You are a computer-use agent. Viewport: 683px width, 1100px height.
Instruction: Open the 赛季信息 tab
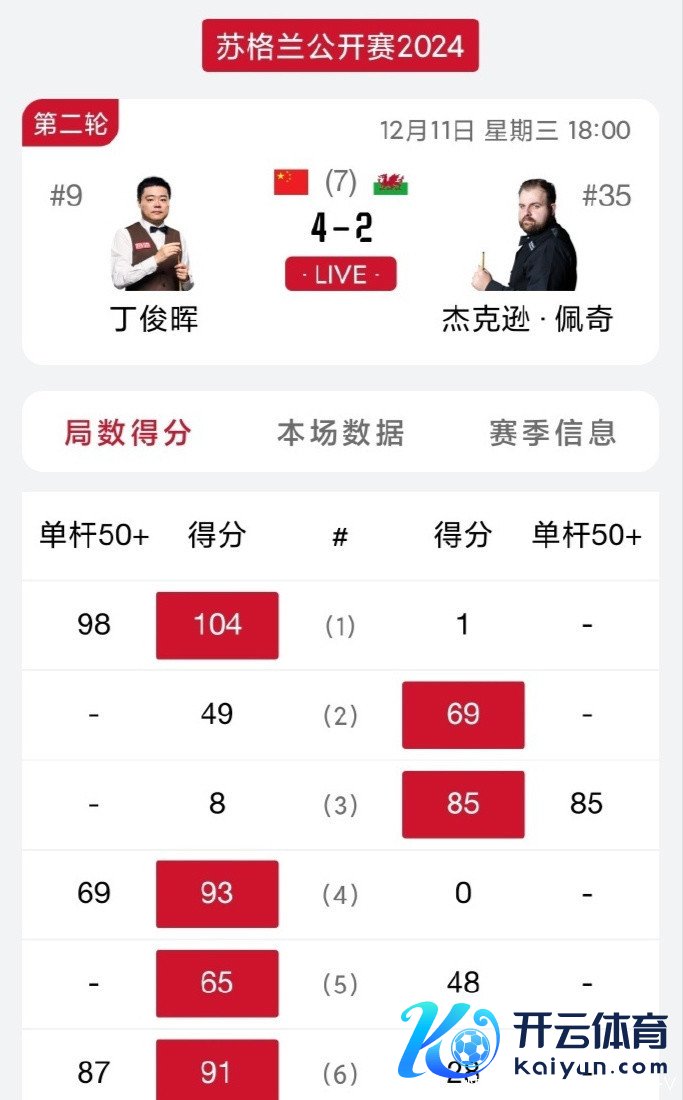(553, 433)
